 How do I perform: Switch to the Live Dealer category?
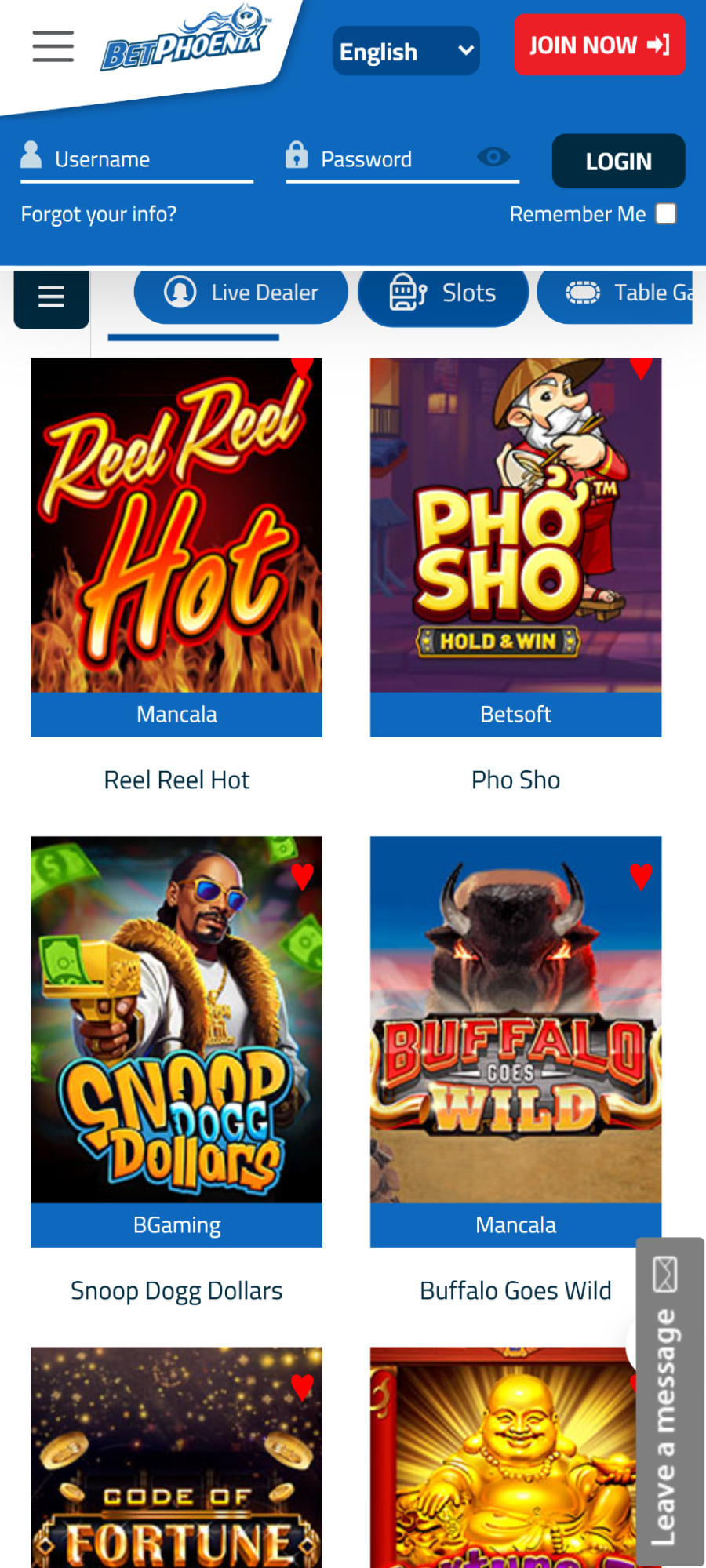pyautogui.click(x=241, y=293)
